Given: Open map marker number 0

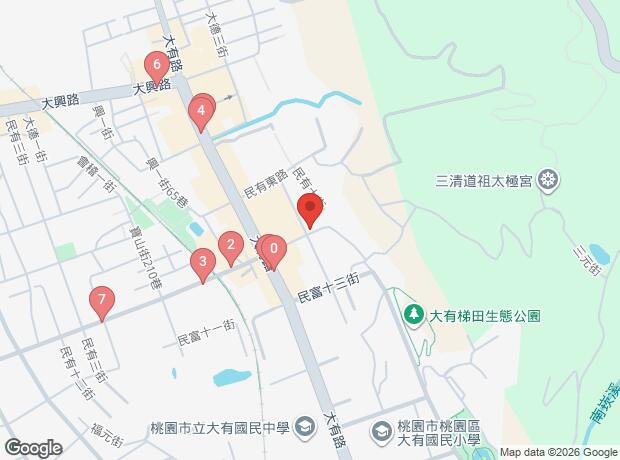Looking at the screenshot, I should (x=274, y=248).
